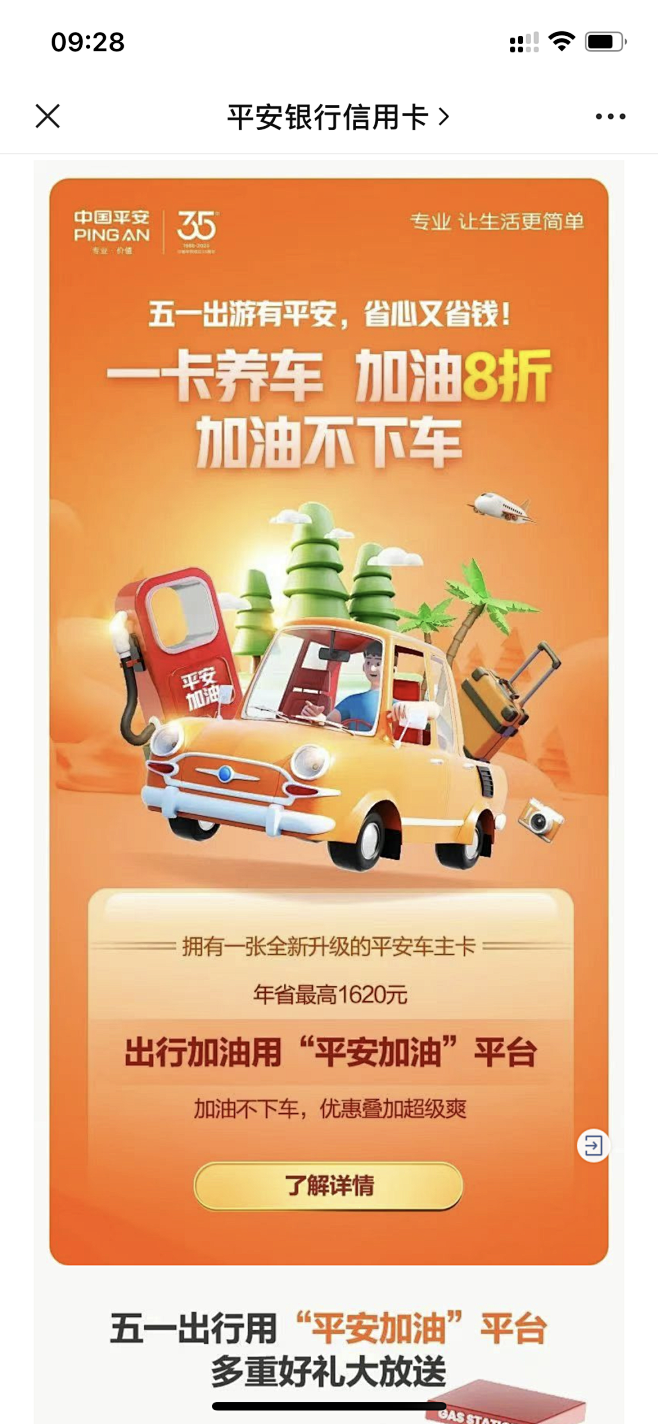Open the three-dot overflow menu
Screen dimensions: 658x1424
click(x=610, y=117)
